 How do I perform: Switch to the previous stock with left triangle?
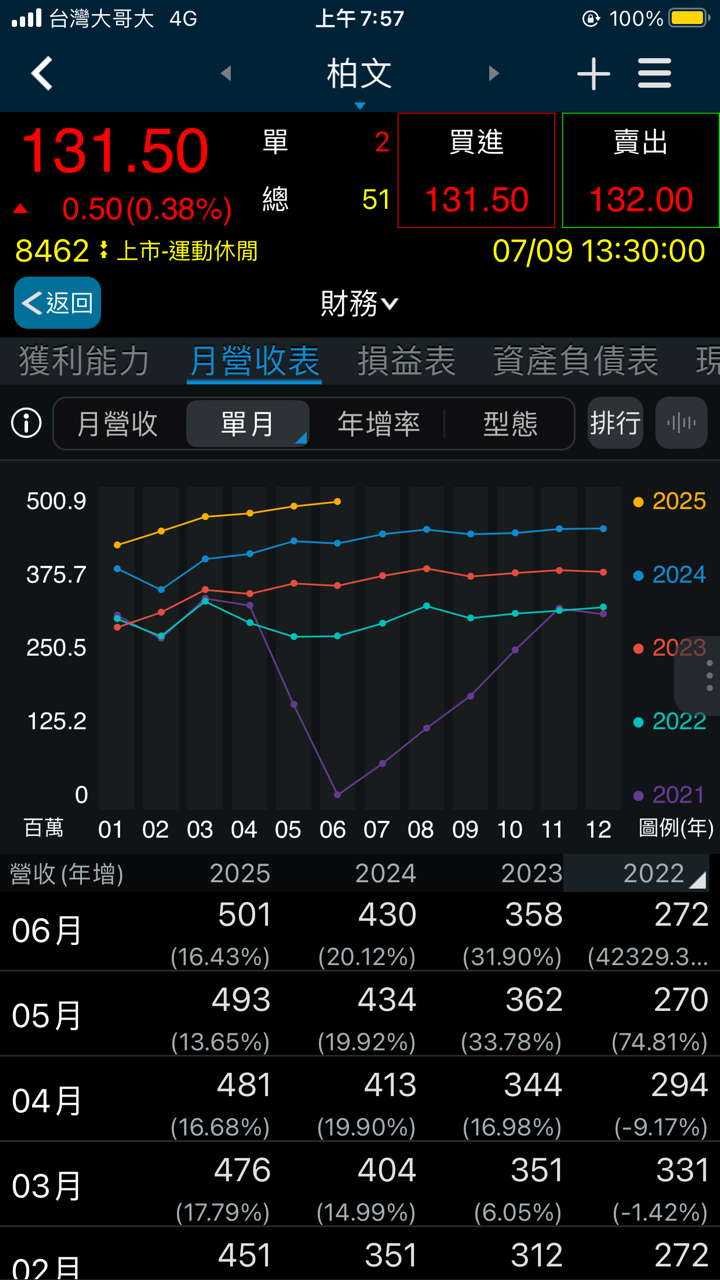tap(226, 73)
